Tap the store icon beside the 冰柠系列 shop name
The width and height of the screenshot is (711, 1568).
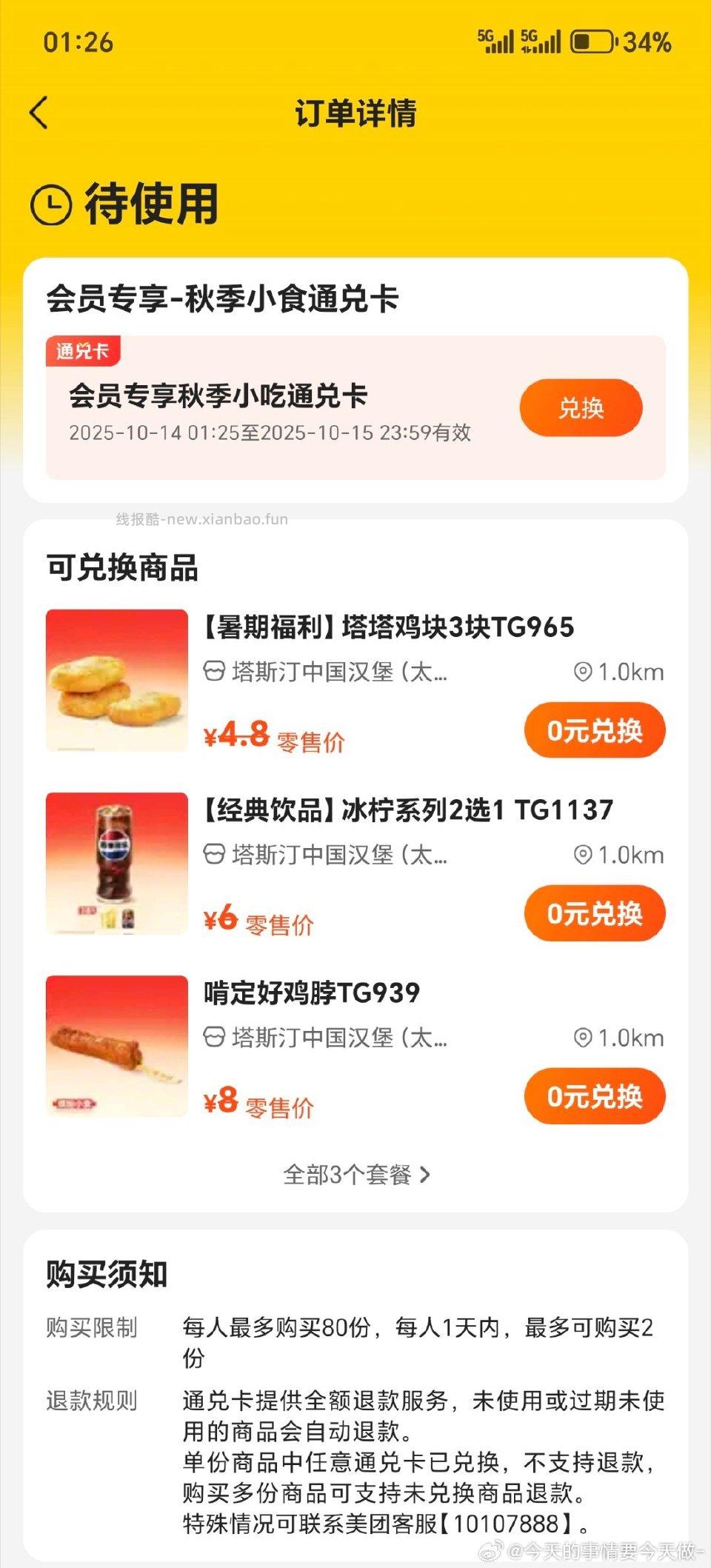pos(216,855)
